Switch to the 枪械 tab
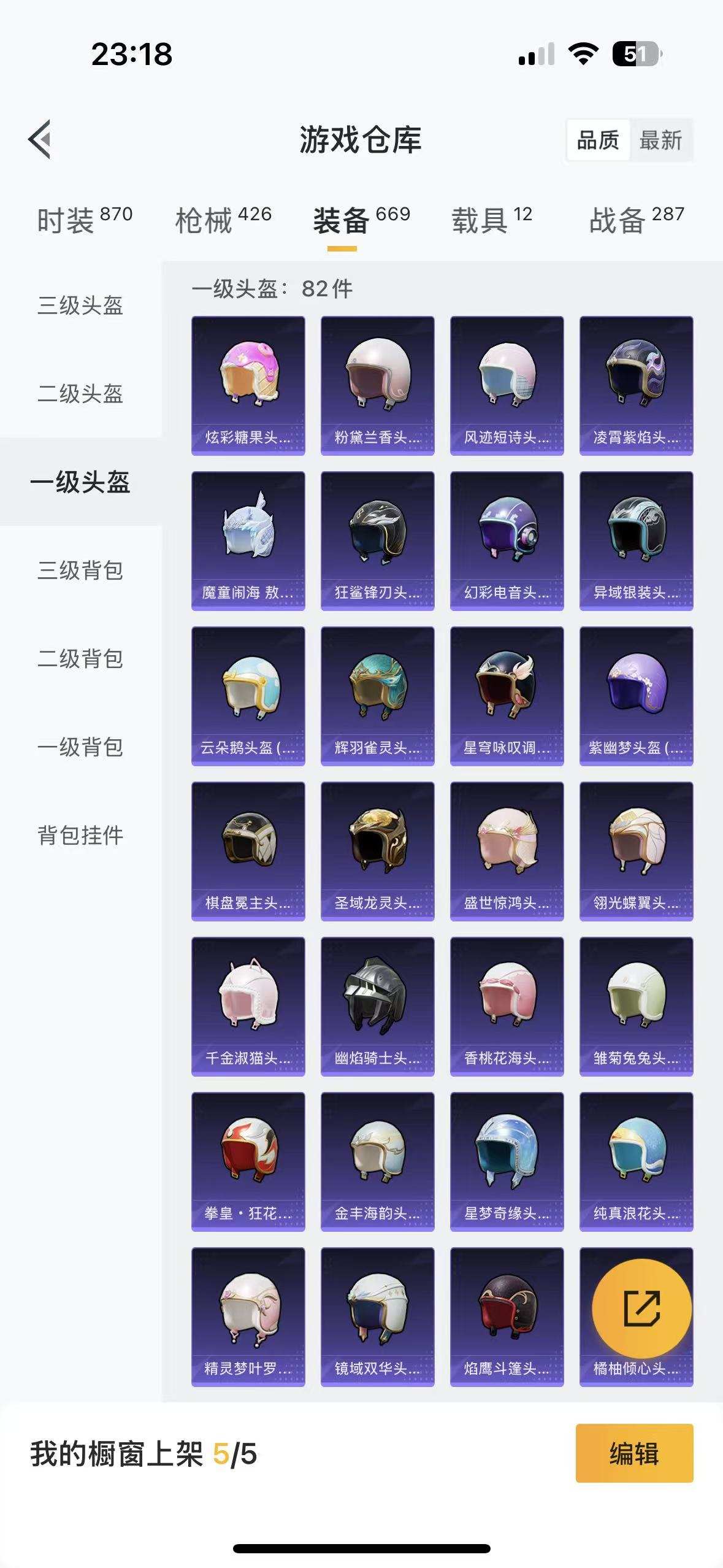 [223, 220]
